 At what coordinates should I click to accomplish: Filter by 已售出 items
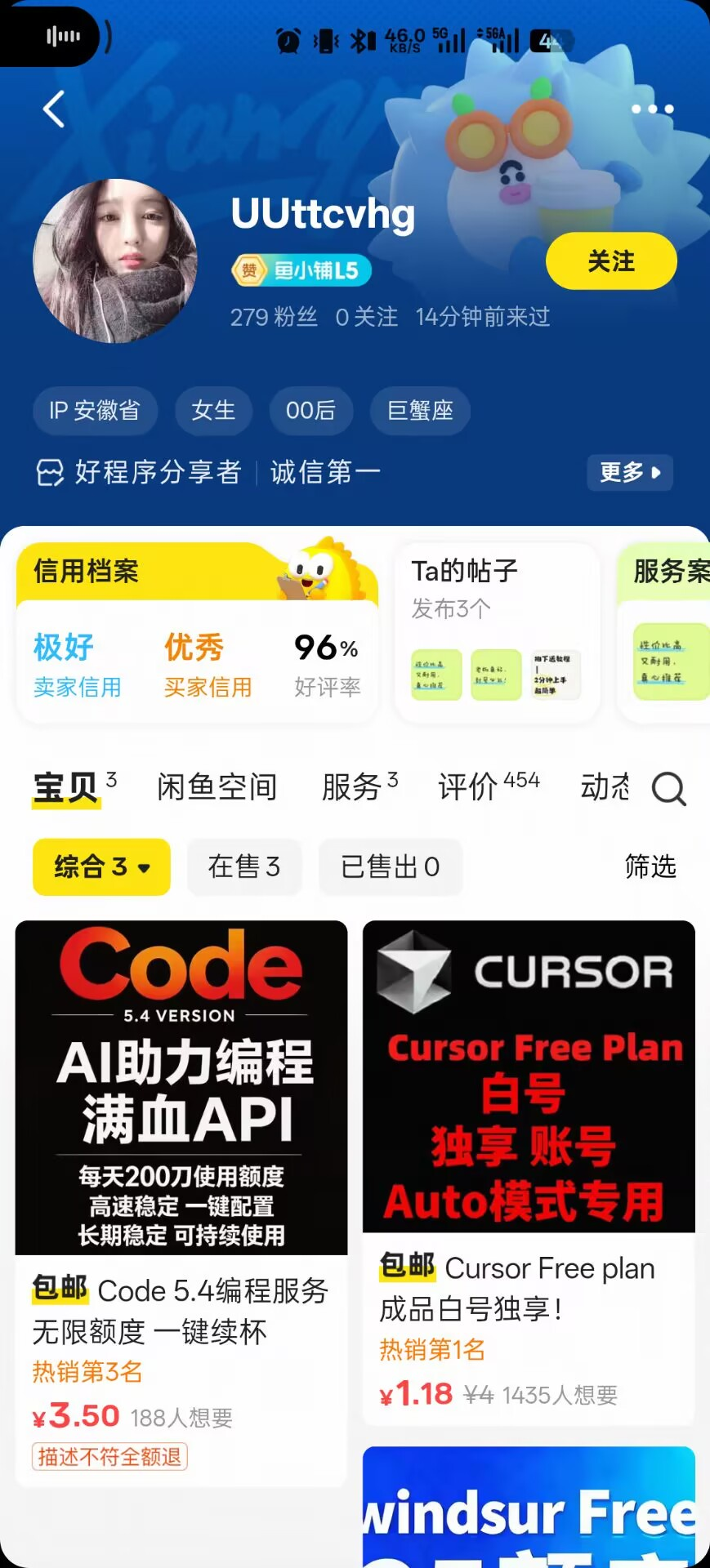pos(390,866)
